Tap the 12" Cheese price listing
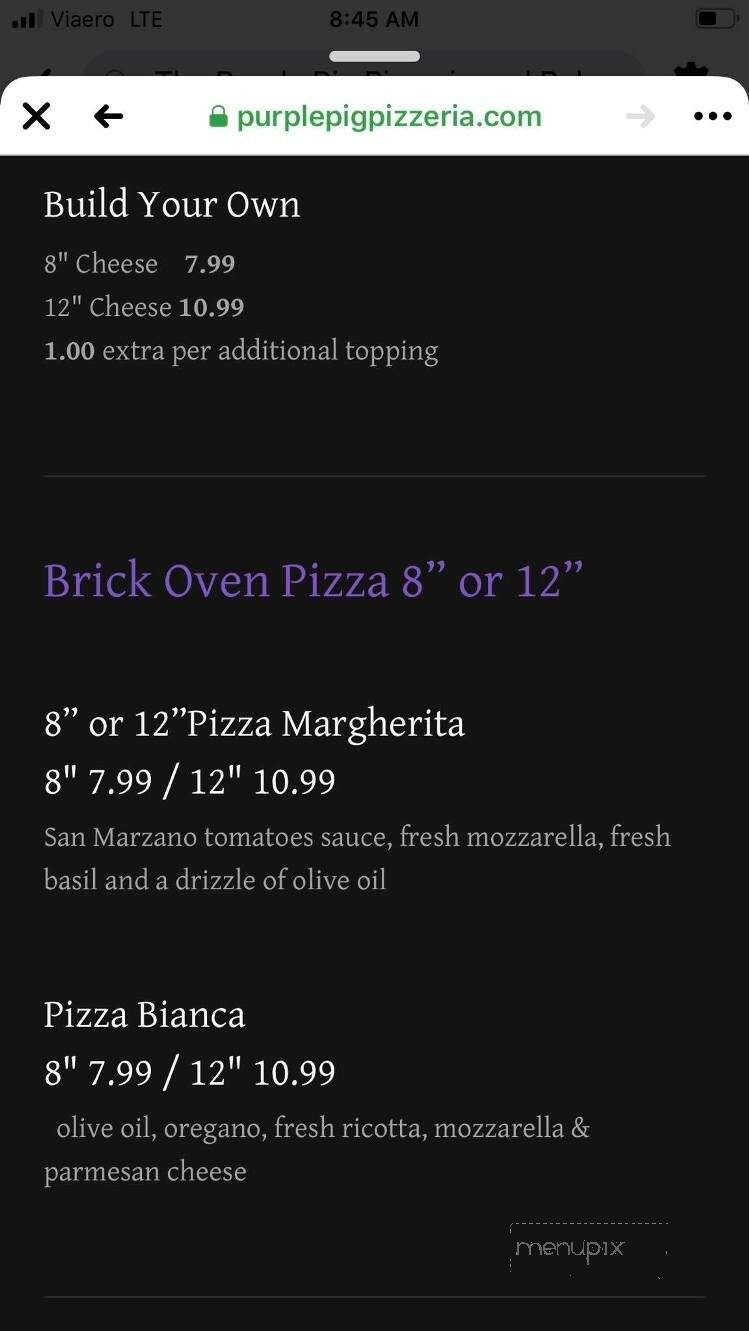 [143, 307]
